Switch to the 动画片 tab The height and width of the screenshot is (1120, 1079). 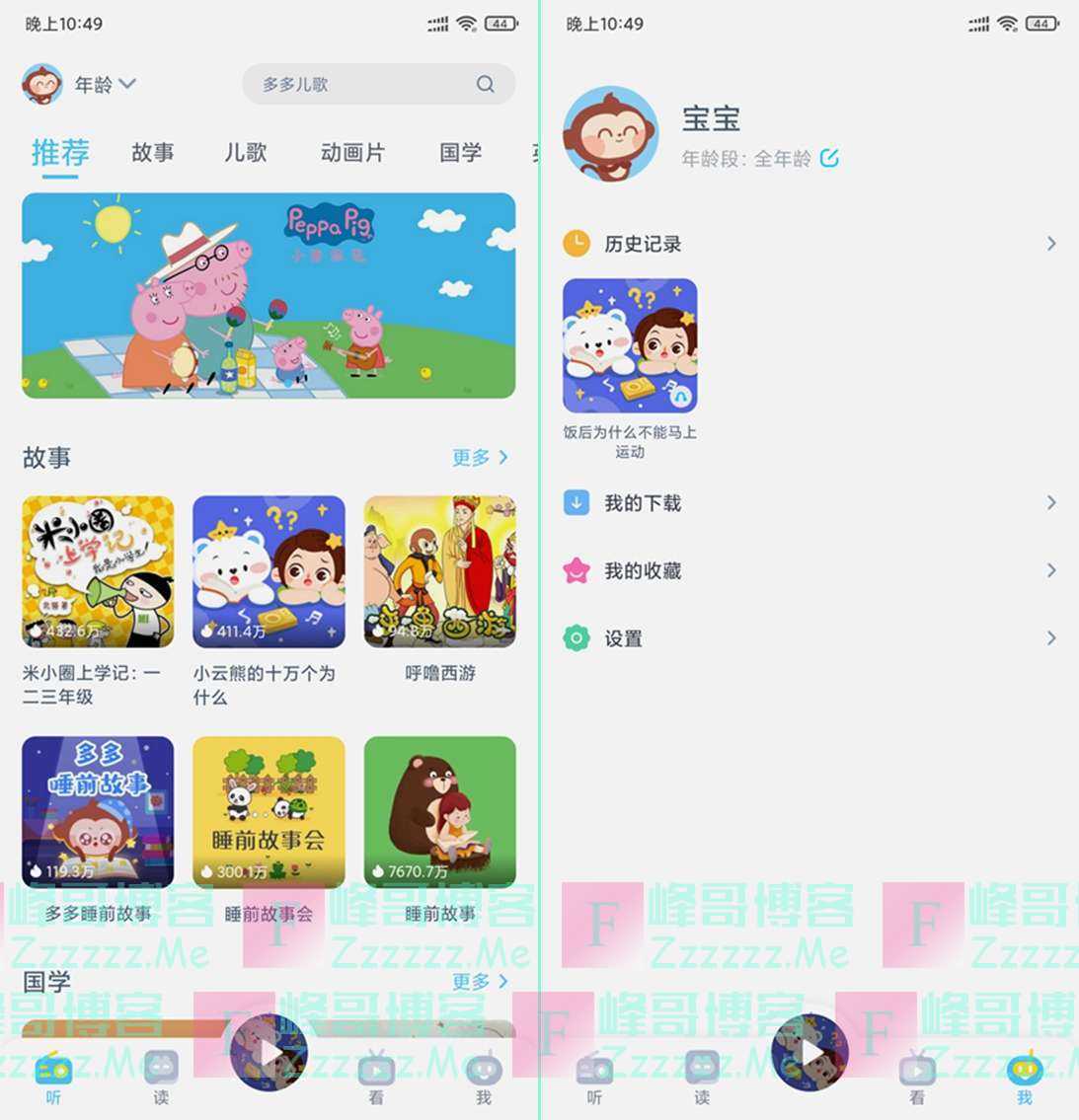[x=352, y=152]
